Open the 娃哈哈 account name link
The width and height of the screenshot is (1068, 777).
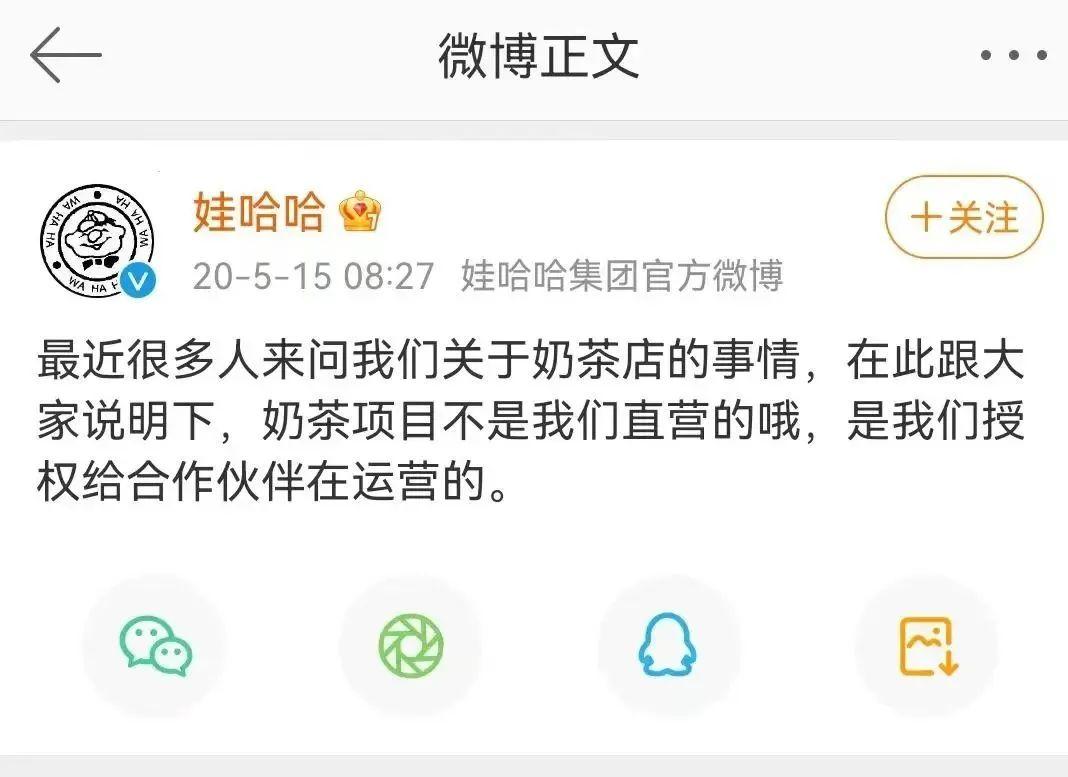click(259, 212)
